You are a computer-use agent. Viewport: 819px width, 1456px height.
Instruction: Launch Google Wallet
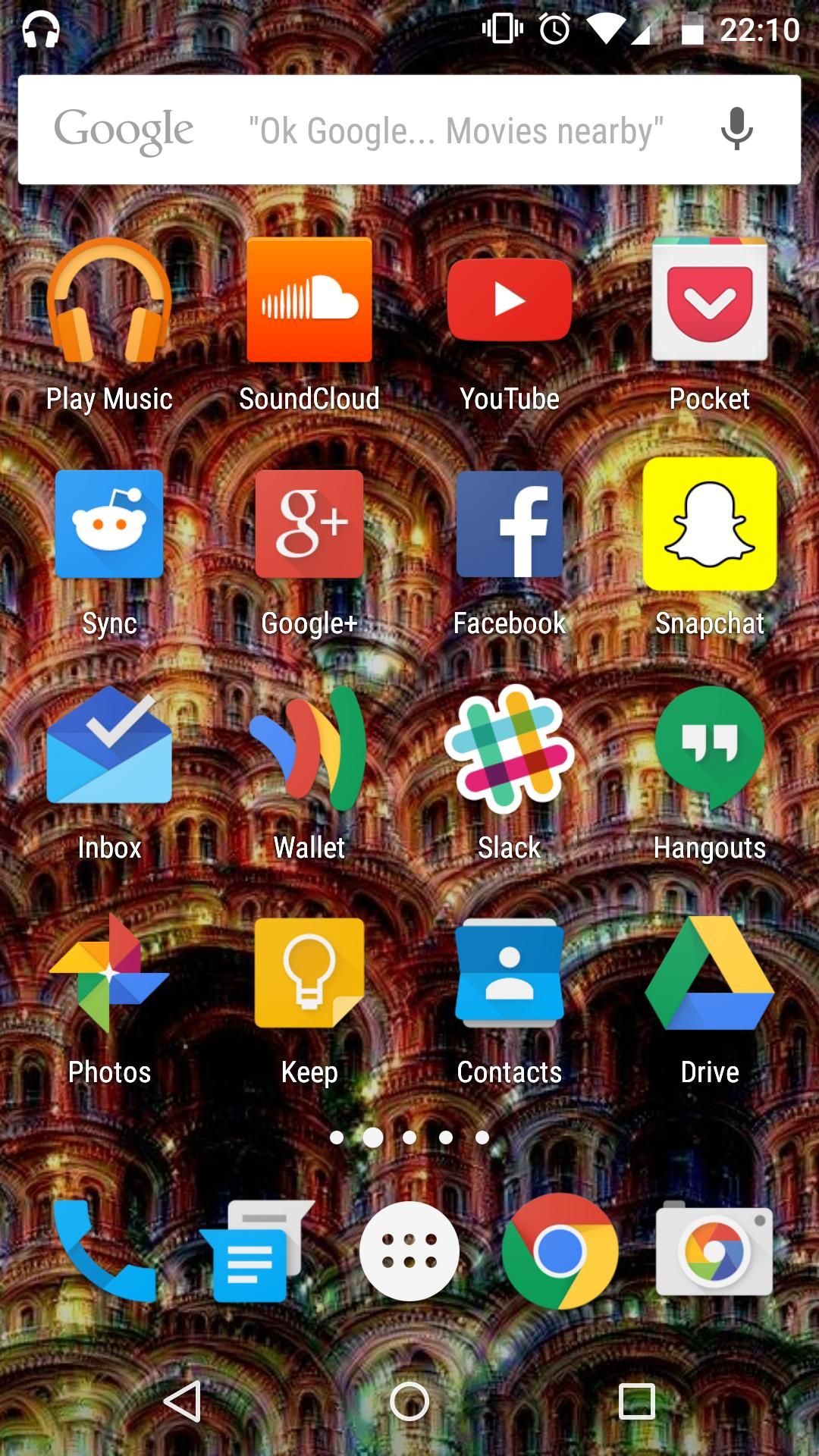[x=308, y=749]
